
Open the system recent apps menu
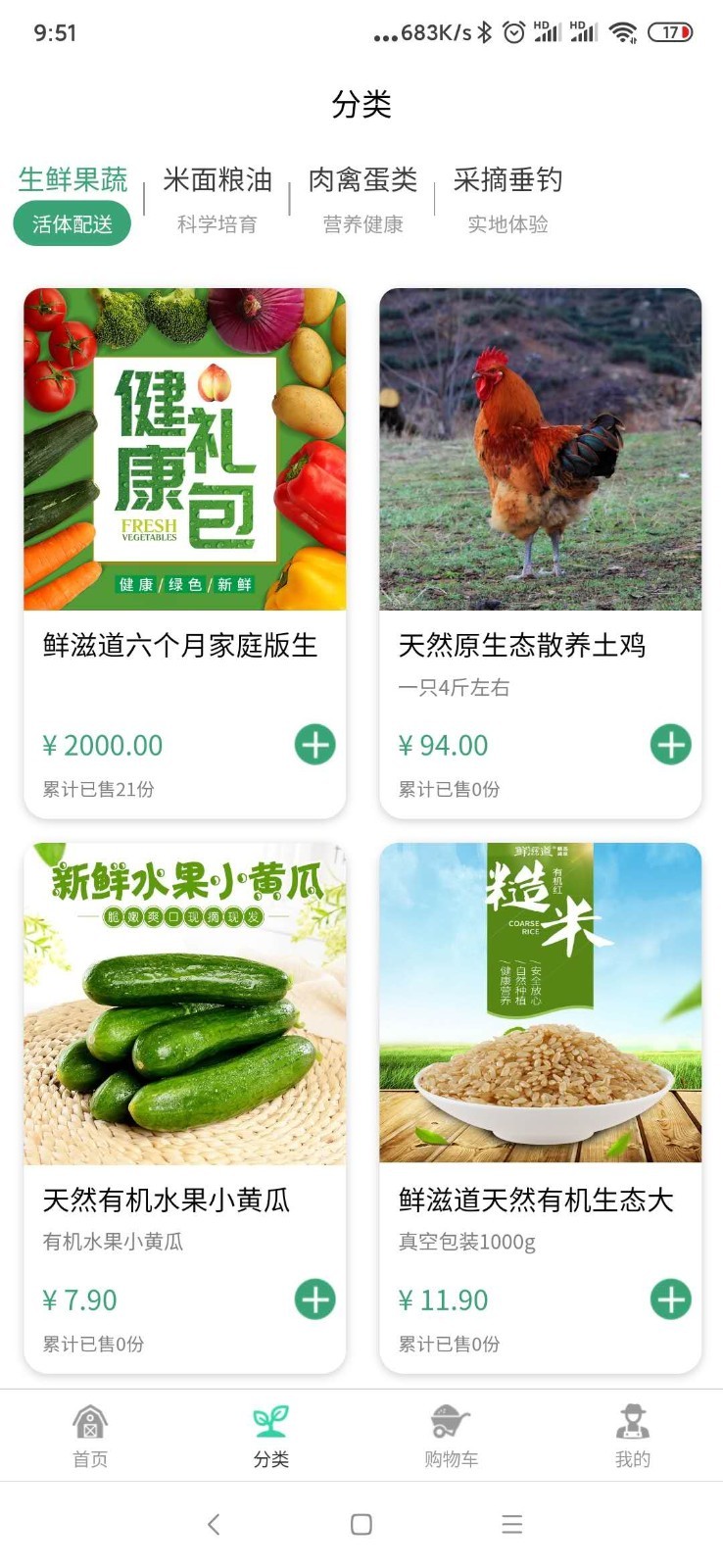[x=511, y=1524]
